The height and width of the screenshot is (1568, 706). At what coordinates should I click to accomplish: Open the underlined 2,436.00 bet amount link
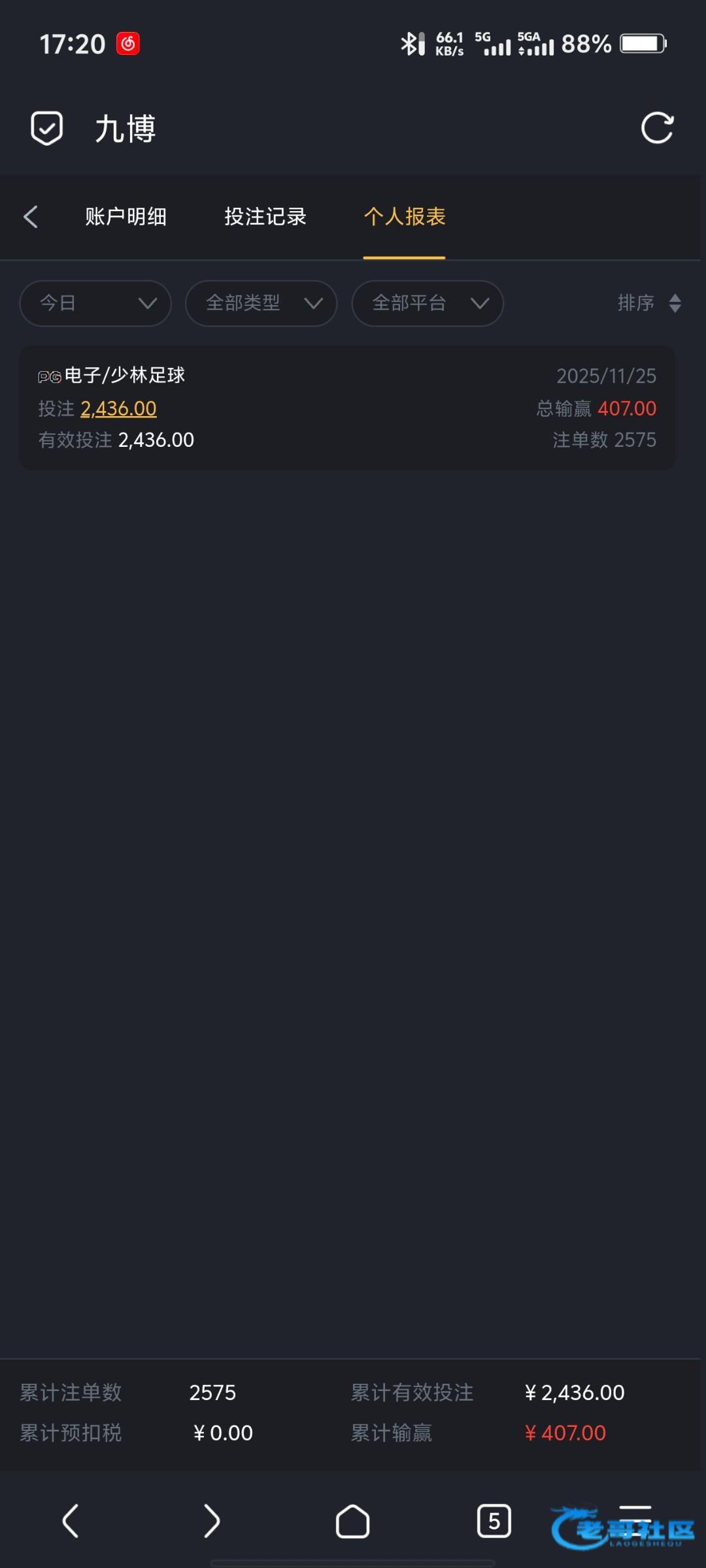(x=118, y=409)
